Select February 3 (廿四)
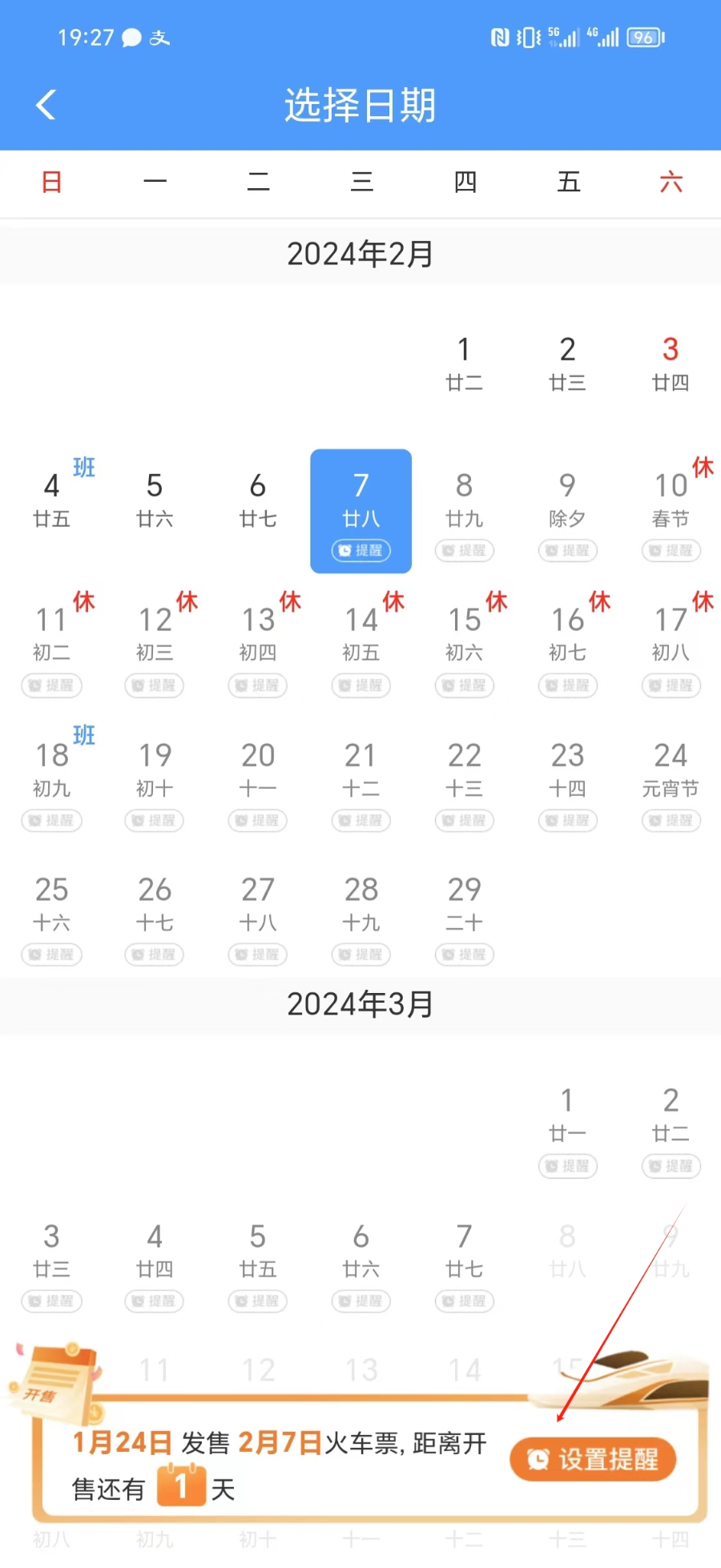This screenshot has width=721, height=1568. point(671,363)
